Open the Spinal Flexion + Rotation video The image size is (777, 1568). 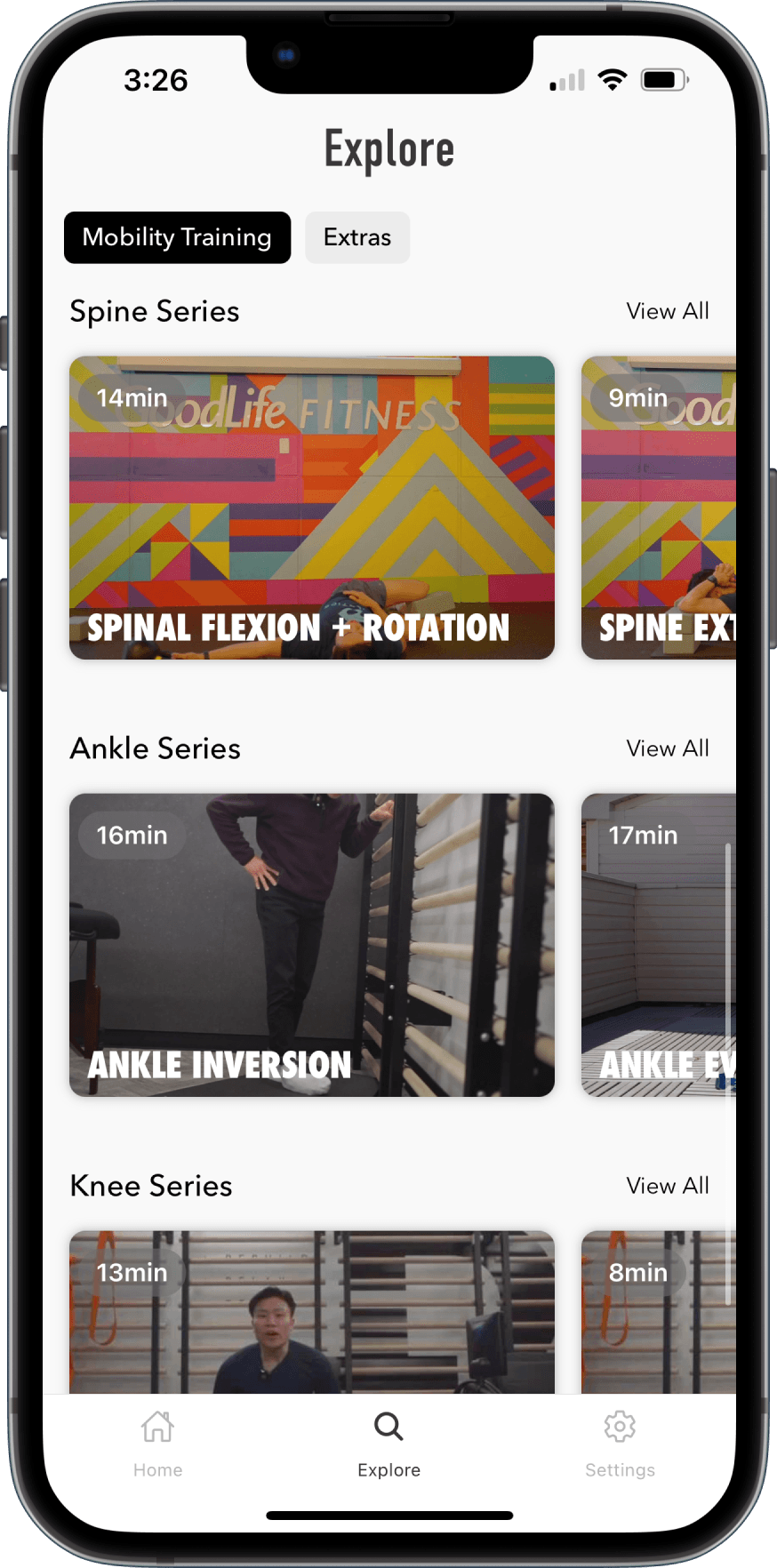coord(311,508)
